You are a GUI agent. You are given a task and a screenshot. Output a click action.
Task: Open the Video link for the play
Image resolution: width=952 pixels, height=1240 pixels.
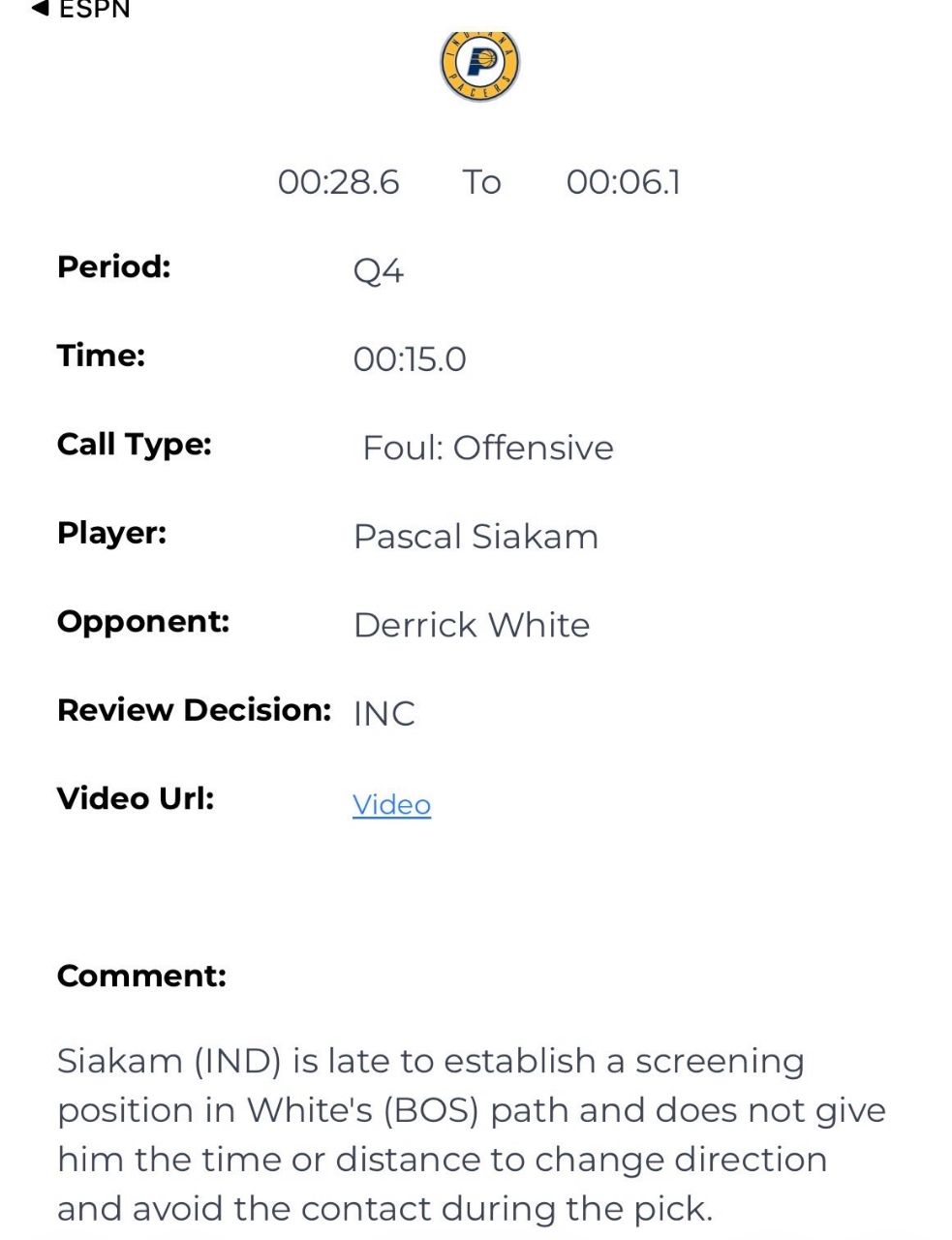(x=391, y=804)
